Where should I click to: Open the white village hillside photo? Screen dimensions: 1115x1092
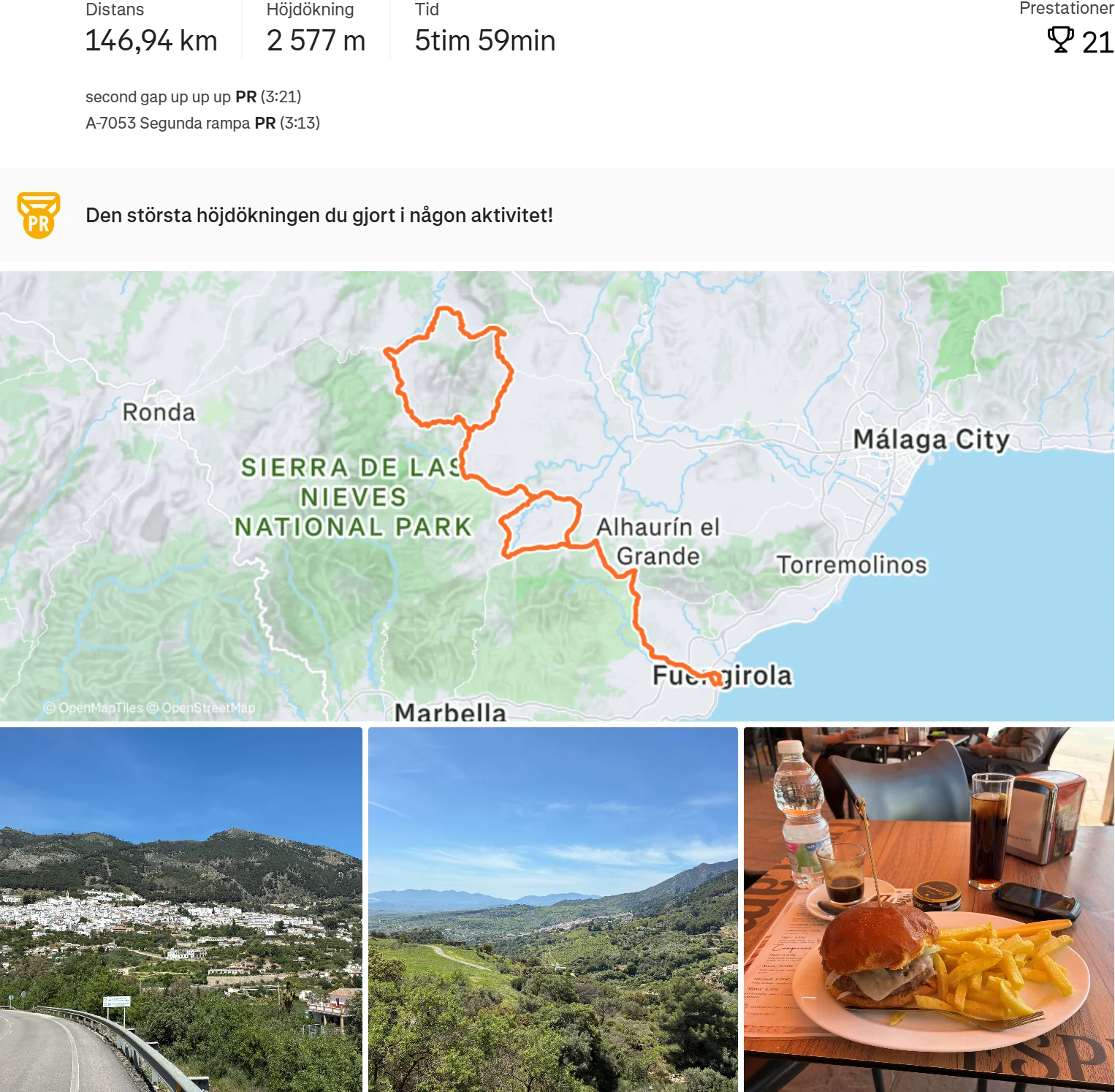pos(181,909)
